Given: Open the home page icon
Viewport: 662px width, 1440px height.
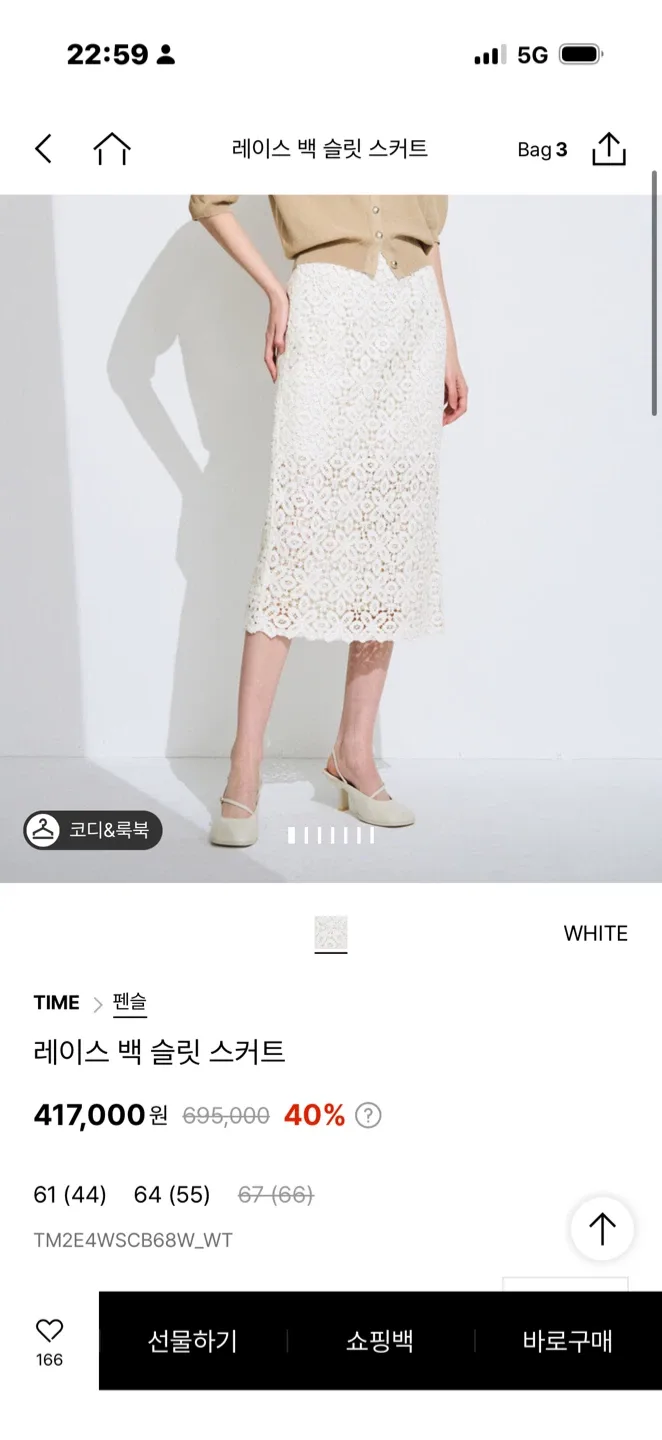Looking at the screenshot, I should [x=112, y=150].
